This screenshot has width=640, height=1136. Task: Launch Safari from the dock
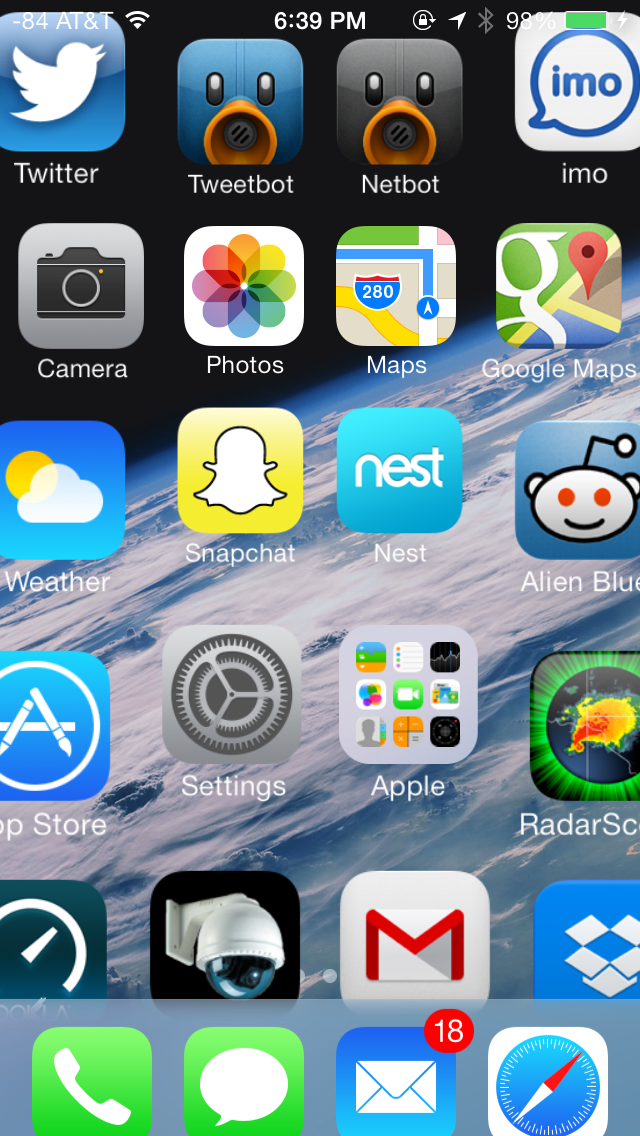[x=548, y=1081]
